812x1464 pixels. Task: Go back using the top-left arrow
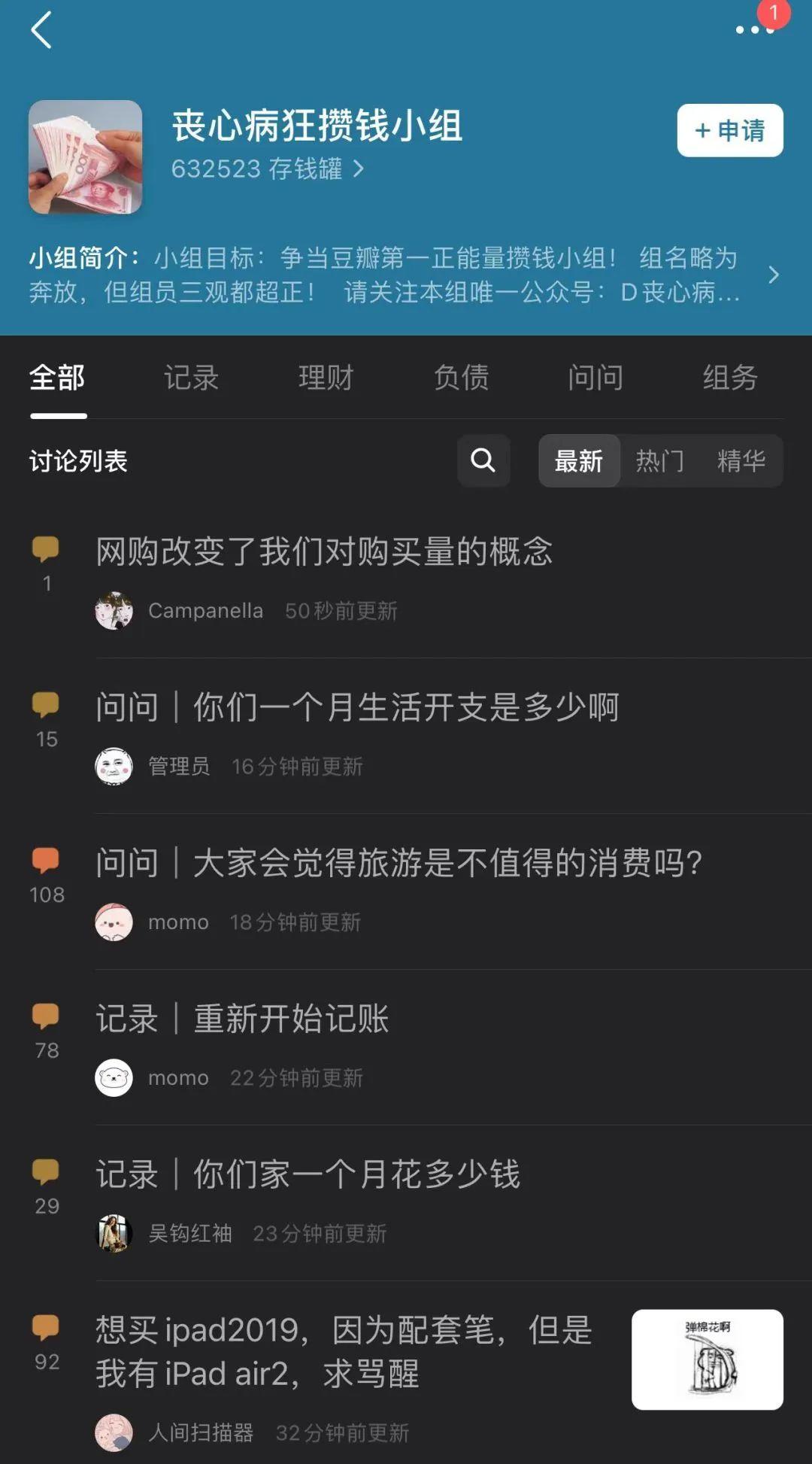coord(41,30)
